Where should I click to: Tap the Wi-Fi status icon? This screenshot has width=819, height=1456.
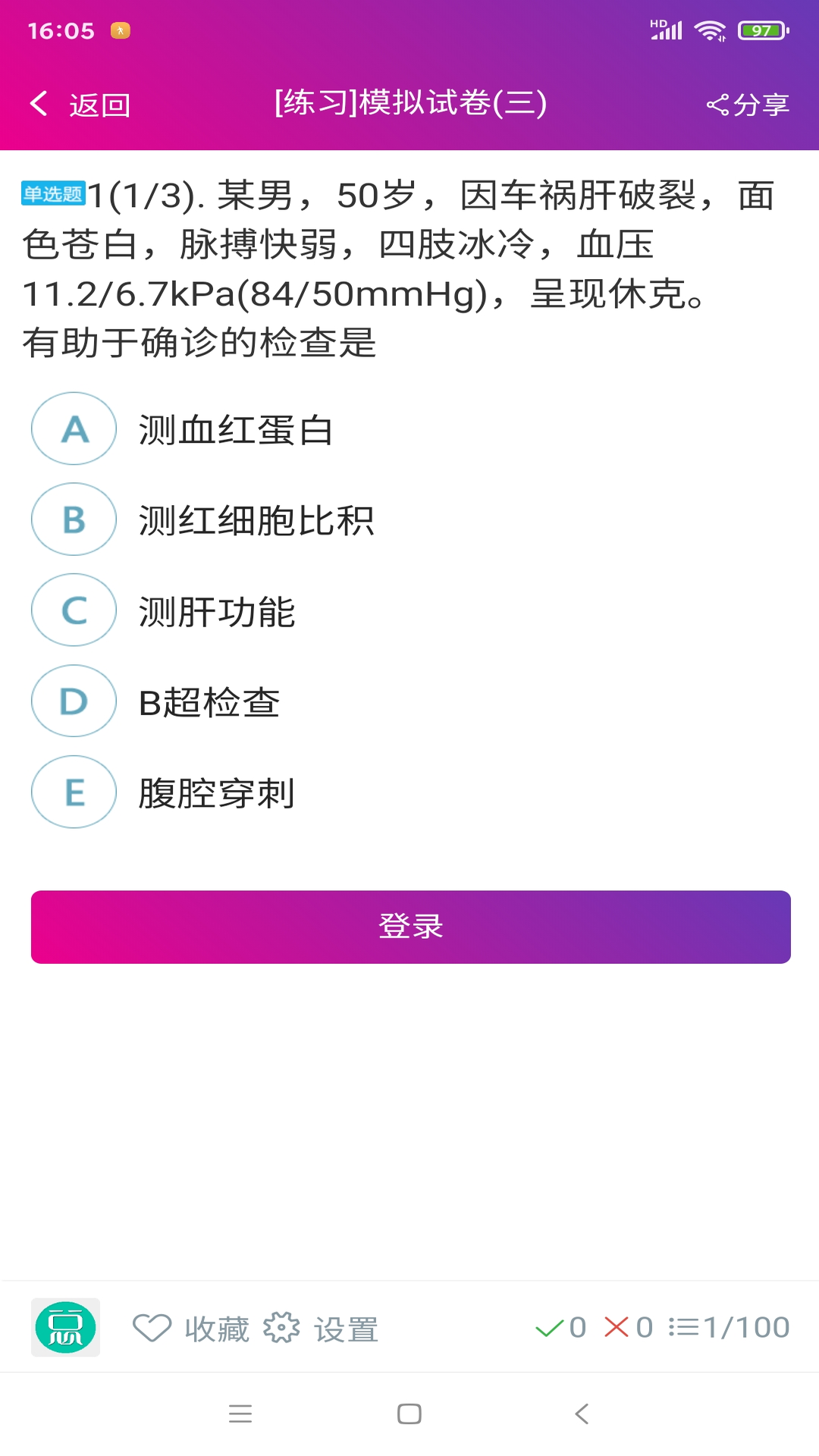tap(710, 30)
